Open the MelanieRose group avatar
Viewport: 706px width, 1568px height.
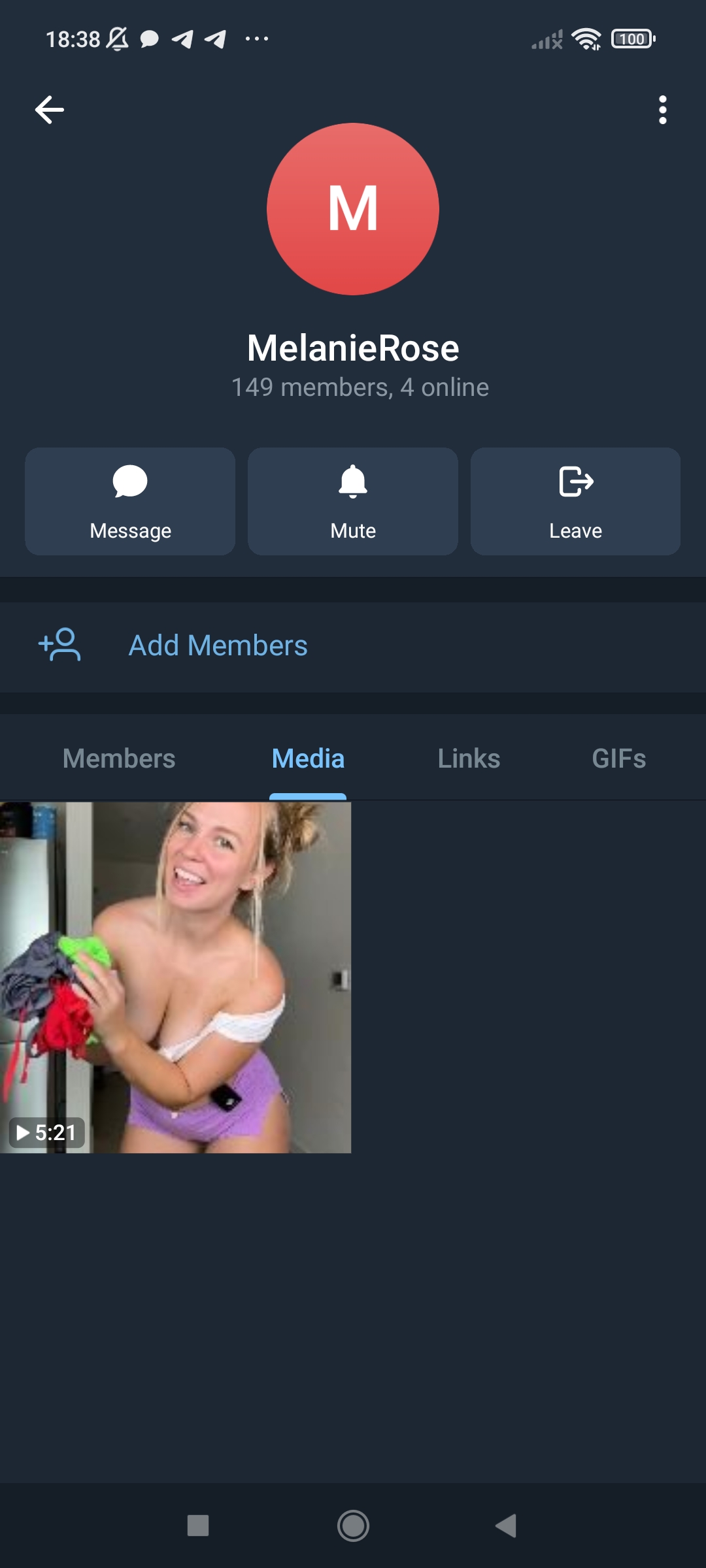(x=353, y=209)
